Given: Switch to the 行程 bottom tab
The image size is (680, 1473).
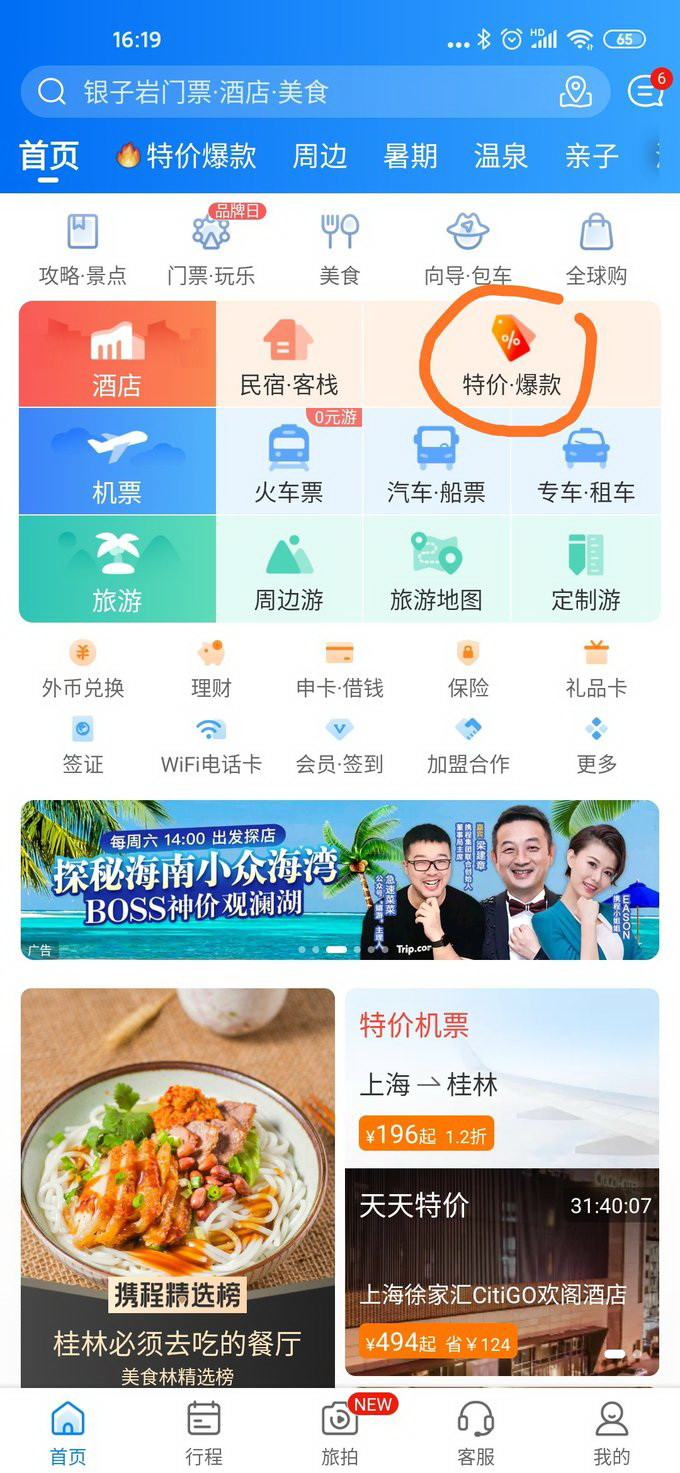Looking at the screenshot, I should (x=204, y=1432).
